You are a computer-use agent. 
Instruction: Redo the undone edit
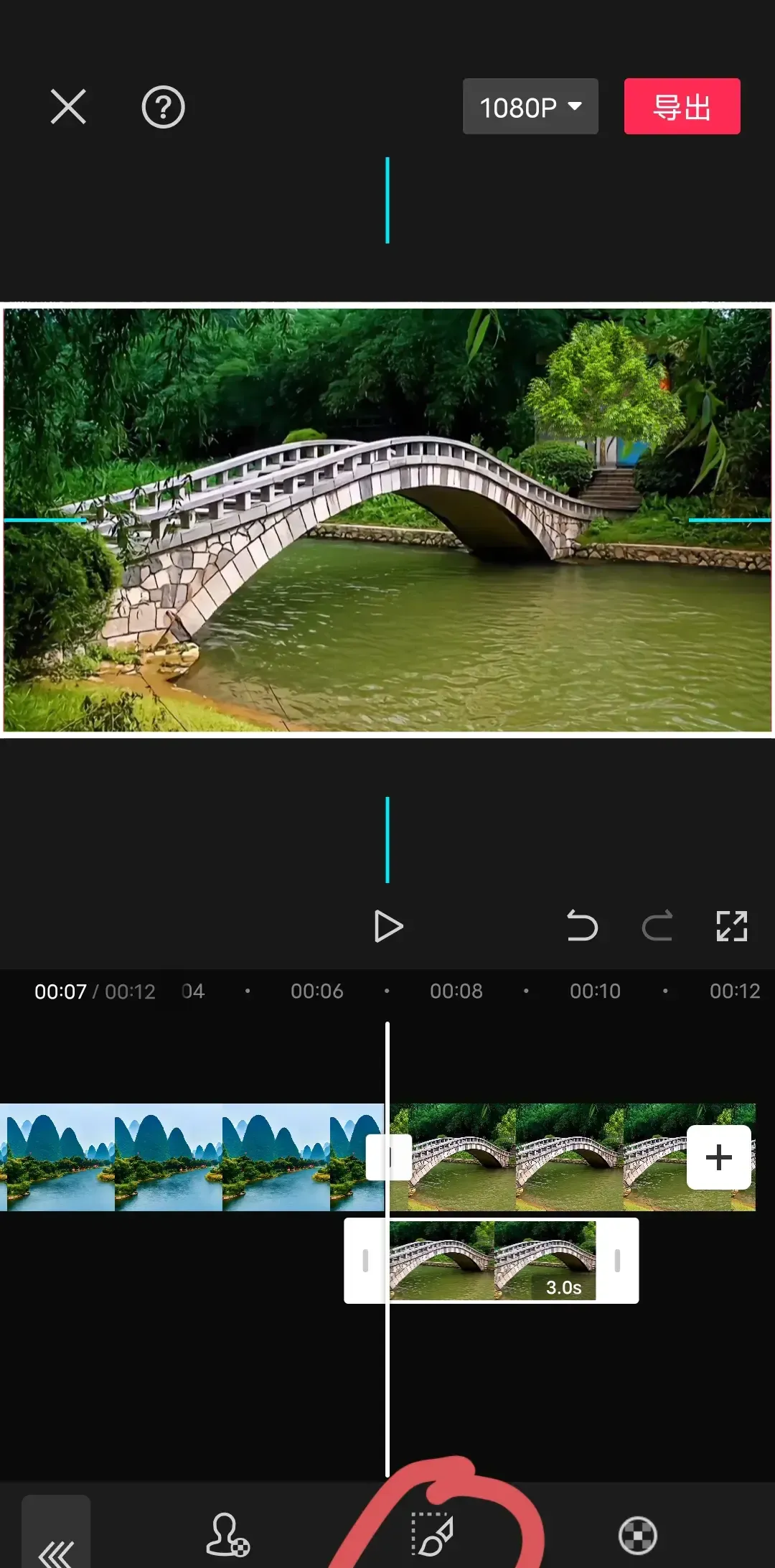(657, 925)
